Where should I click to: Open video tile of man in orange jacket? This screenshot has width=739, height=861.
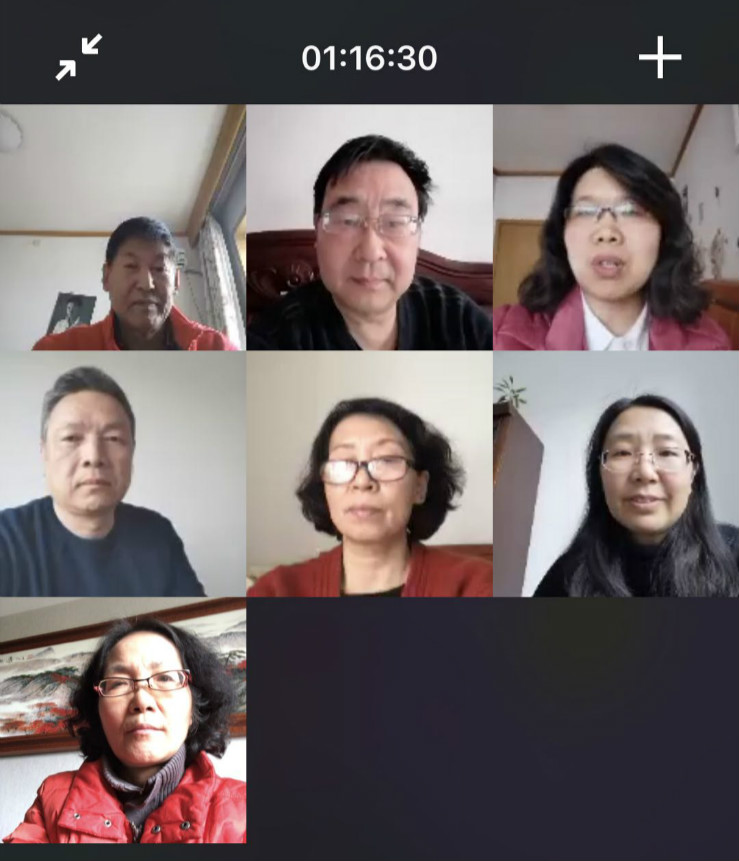click(123, 228)
